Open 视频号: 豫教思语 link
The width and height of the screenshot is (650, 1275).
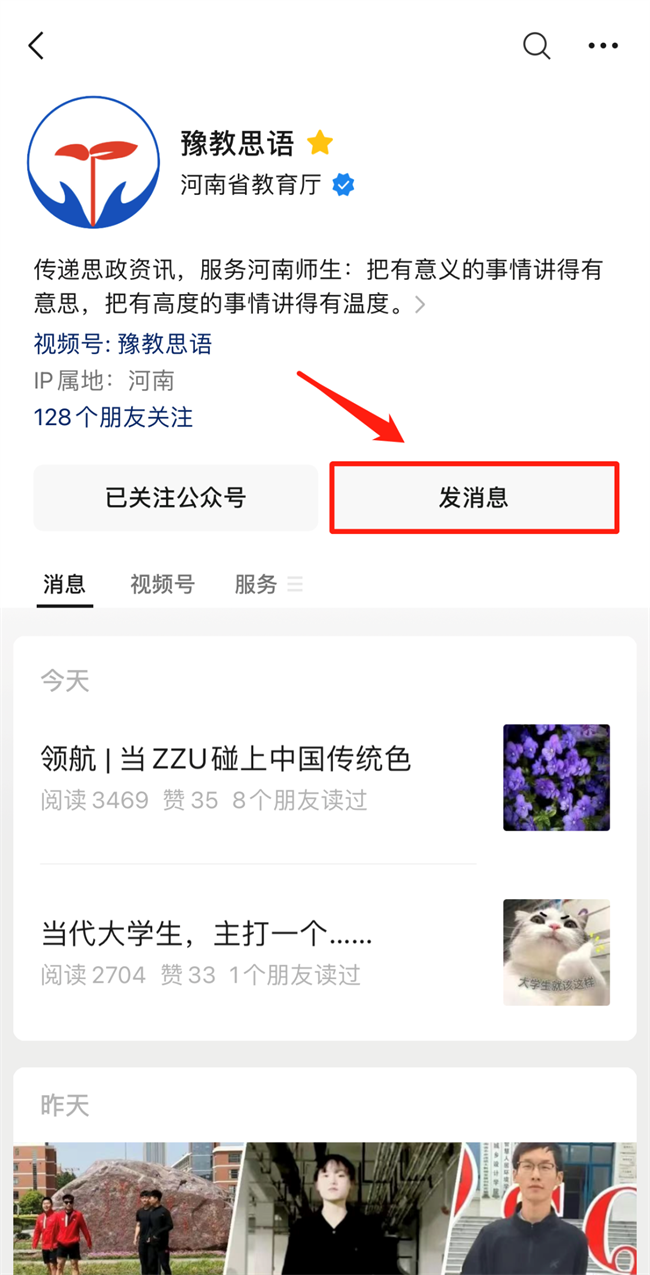pyautogui.click(x=122, y=345)
